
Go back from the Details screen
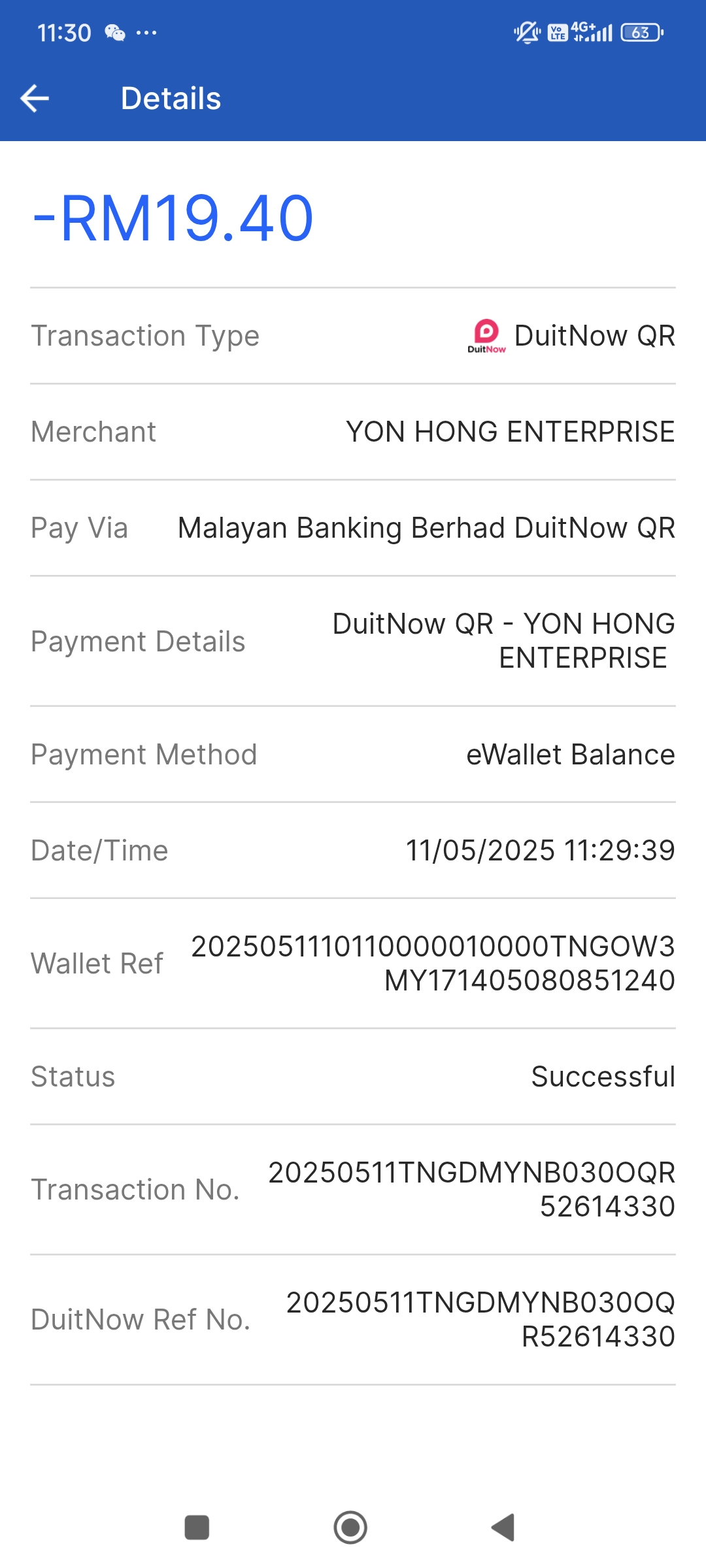[35, 99]
